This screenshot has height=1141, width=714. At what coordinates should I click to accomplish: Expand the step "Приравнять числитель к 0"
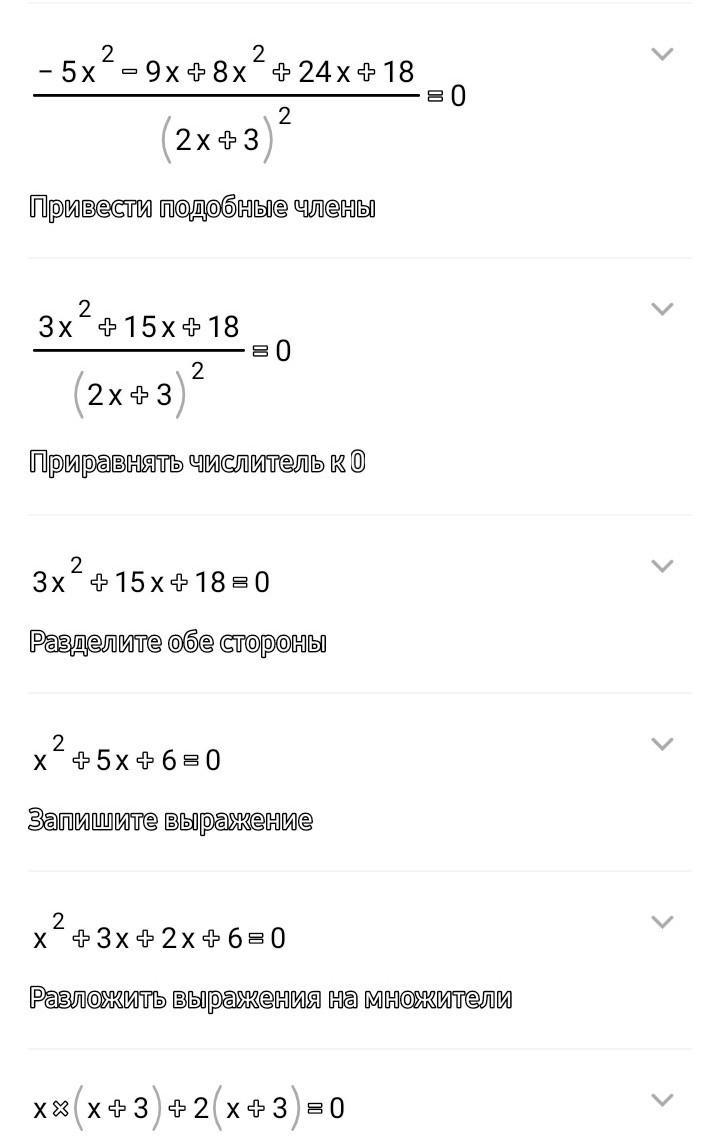(x=661, y=309)
